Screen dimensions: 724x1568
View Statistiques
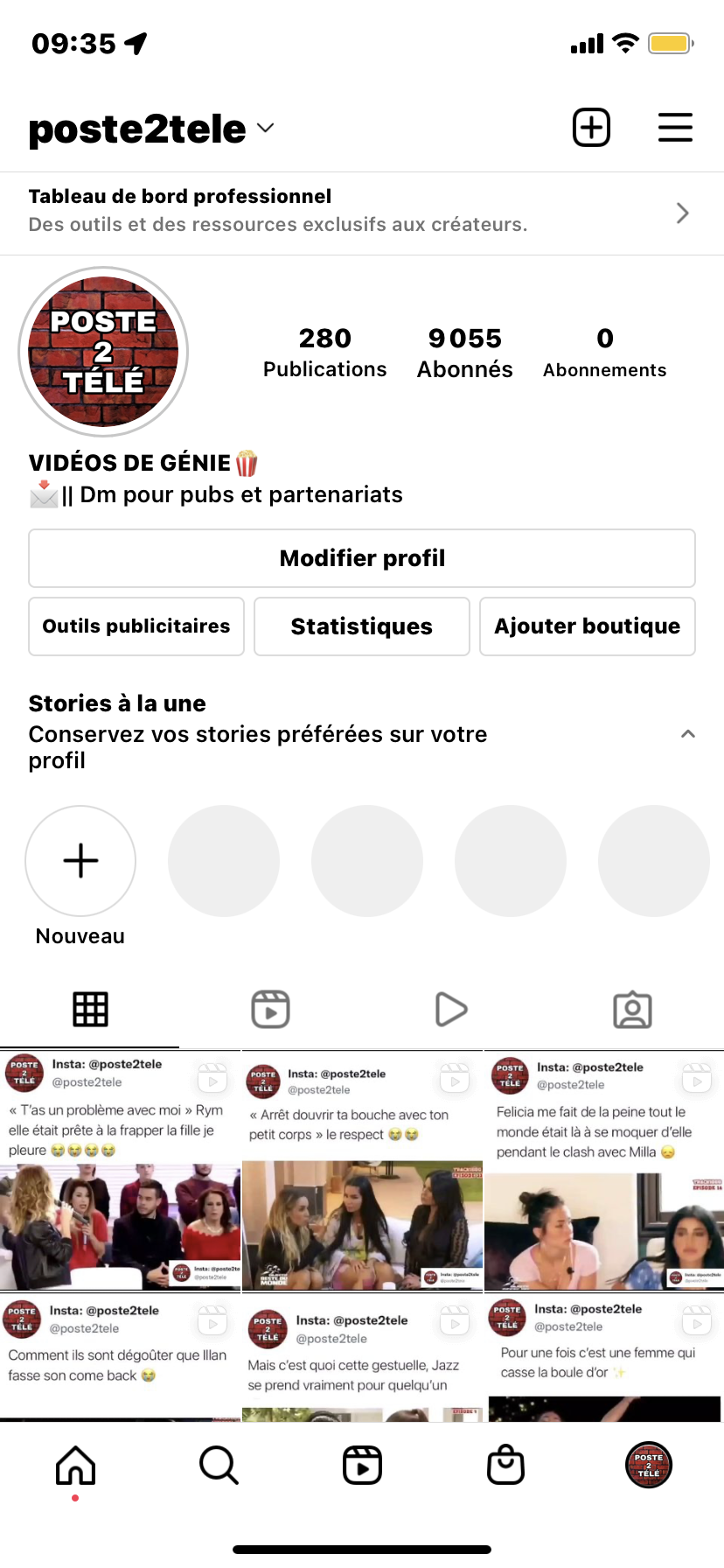pyautogui.click(x=362, y=626)
